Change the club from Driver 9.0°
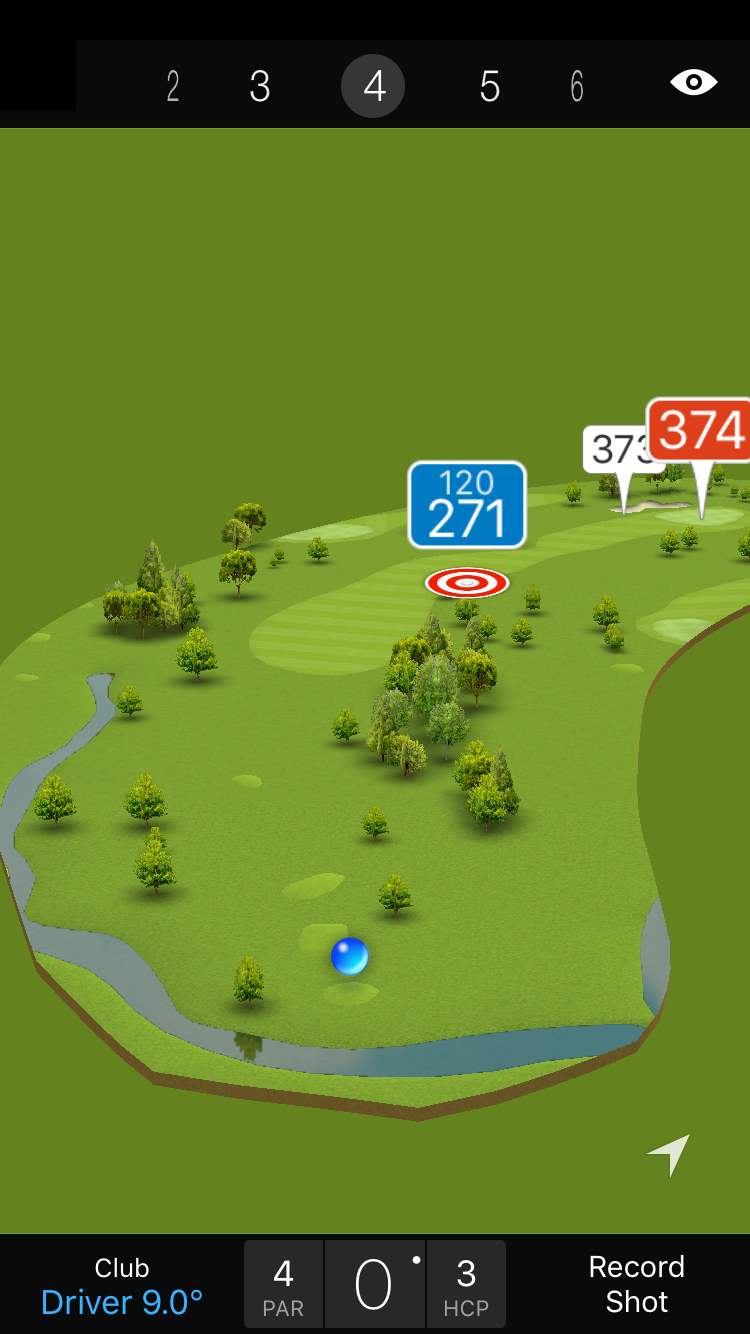 [122, 1285]
